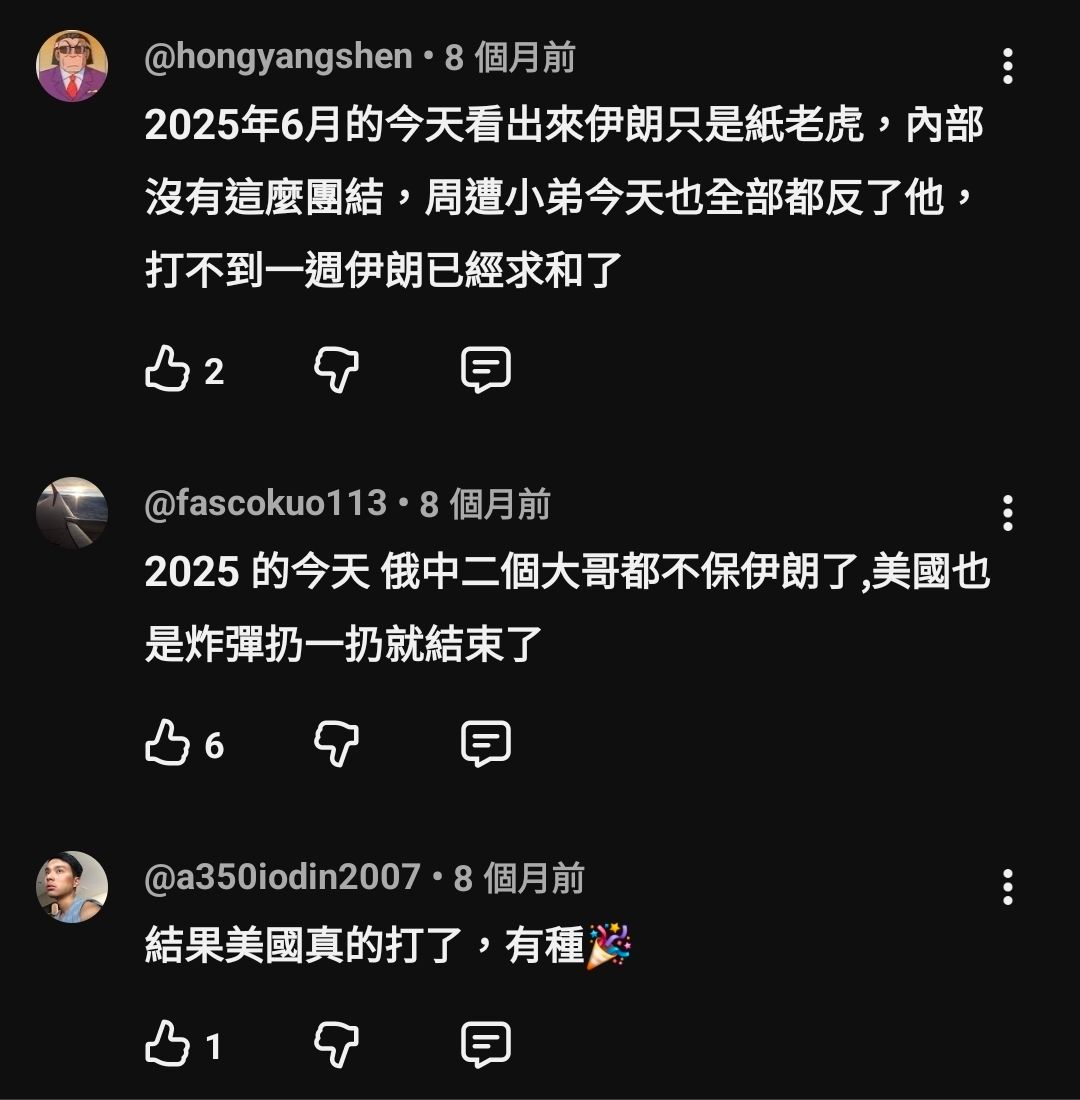View @fascokuo113's channel via avatar
The width and height of the screenshot is (1080, 1100).
coord(72,513)
